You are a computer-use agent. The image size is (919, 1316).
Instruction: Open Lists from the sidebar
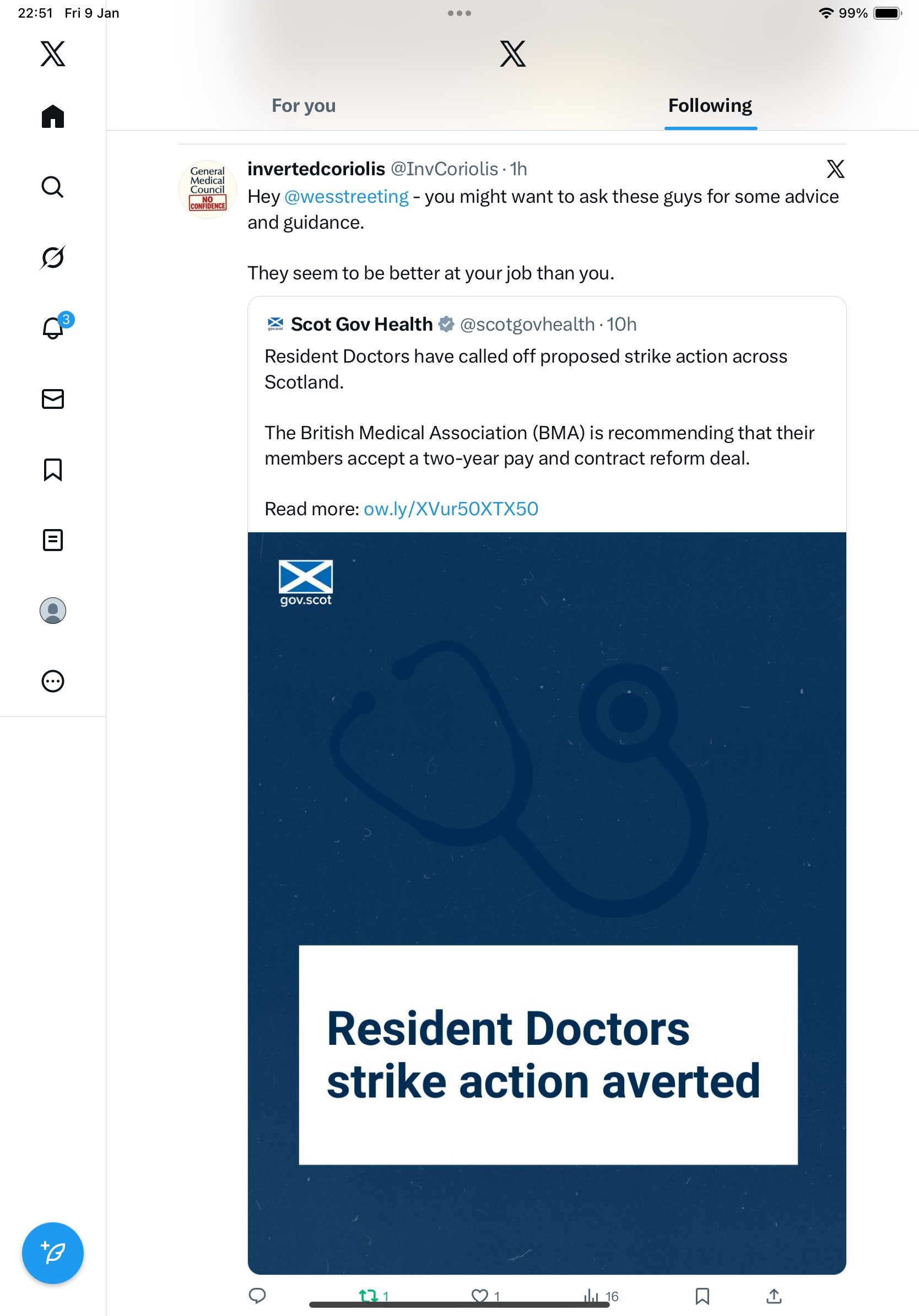tap(53, 540)
